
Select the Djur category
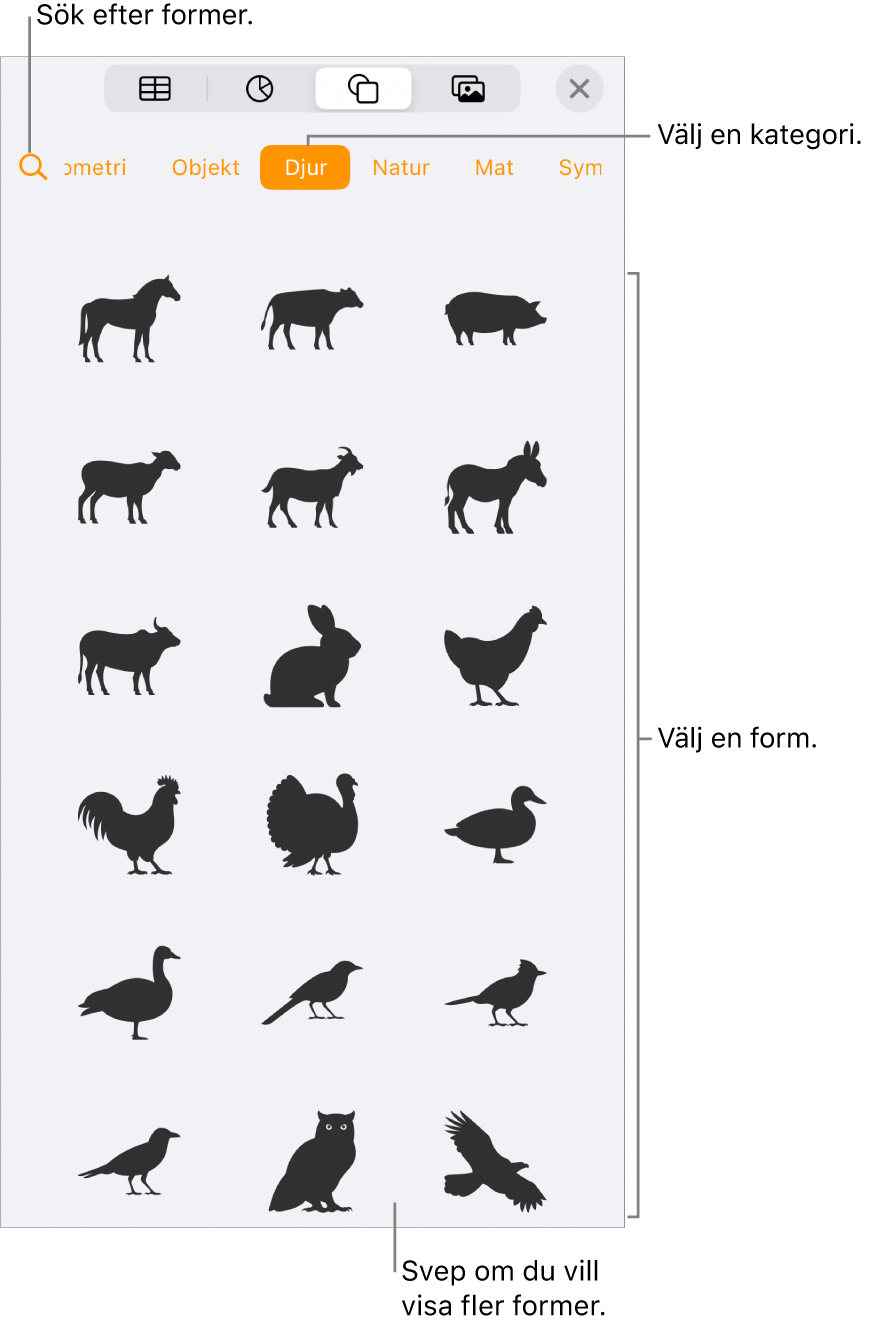pos(305,168)
